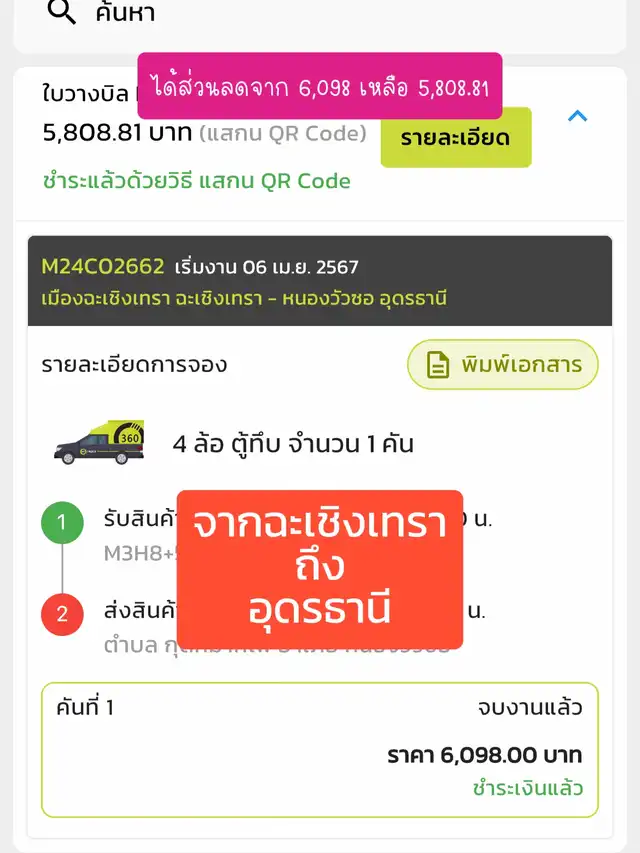
Task: Open the คันที่ 1 vehicle card
Action: tap(319, 750)
